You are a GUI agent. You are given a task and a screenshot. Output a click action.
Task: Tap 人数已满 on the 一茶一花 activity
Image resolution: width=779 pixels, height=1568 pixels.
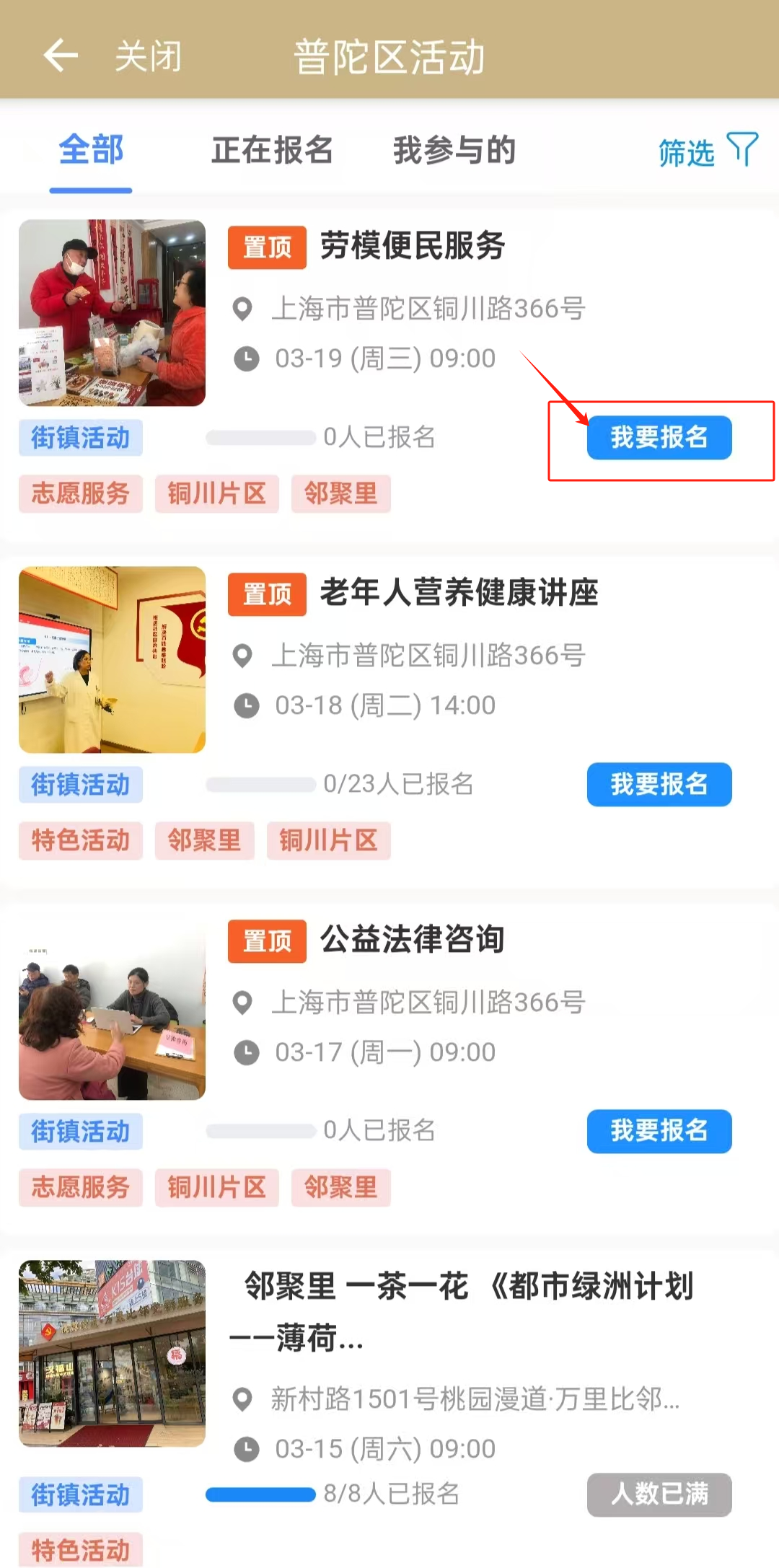tap(659, 1494)
